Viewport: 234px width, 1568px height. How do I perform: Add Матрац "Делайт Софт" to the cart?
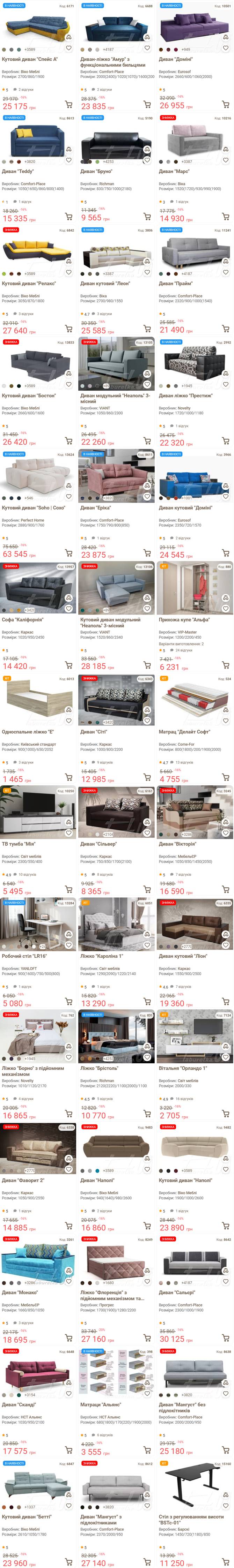226,777
